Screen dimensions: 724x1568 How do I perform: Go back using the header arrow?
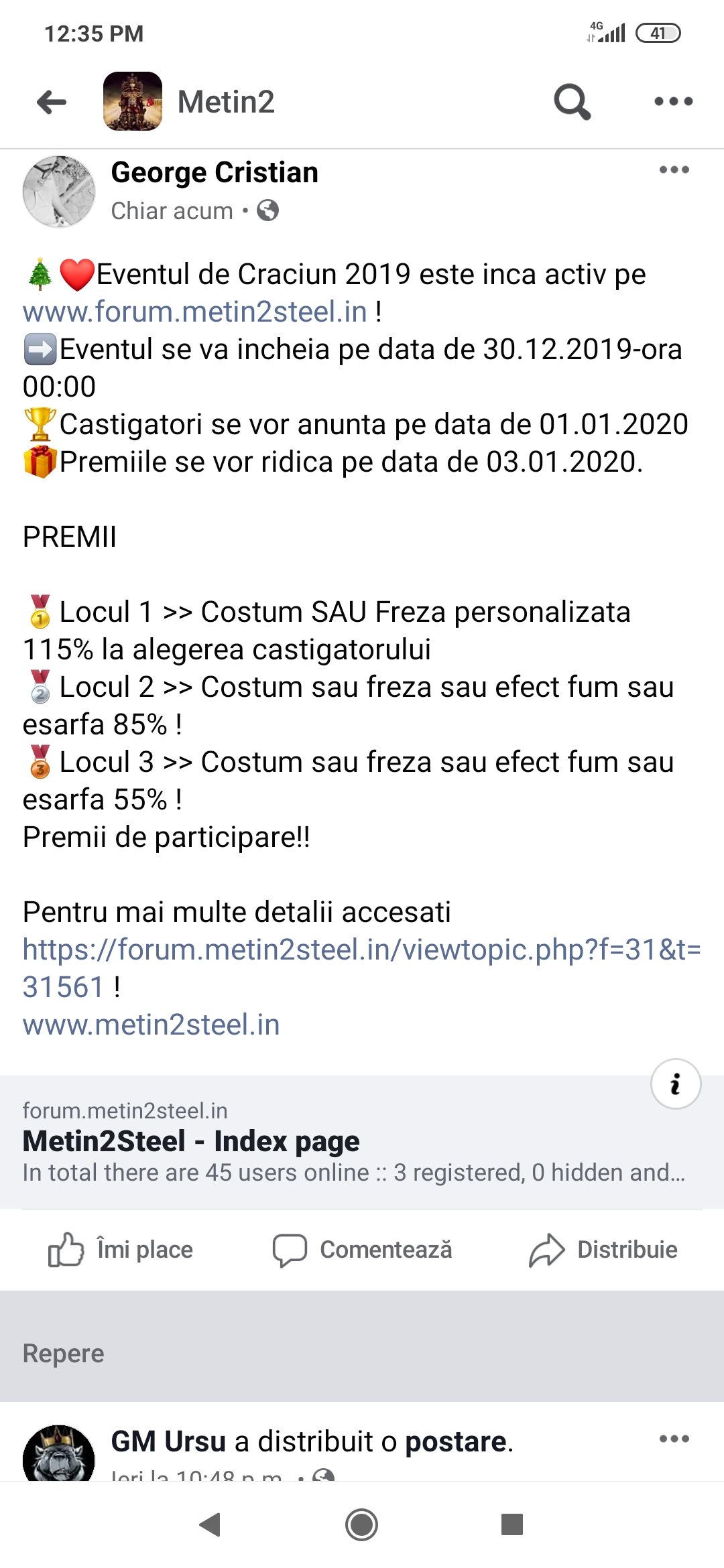52,102
